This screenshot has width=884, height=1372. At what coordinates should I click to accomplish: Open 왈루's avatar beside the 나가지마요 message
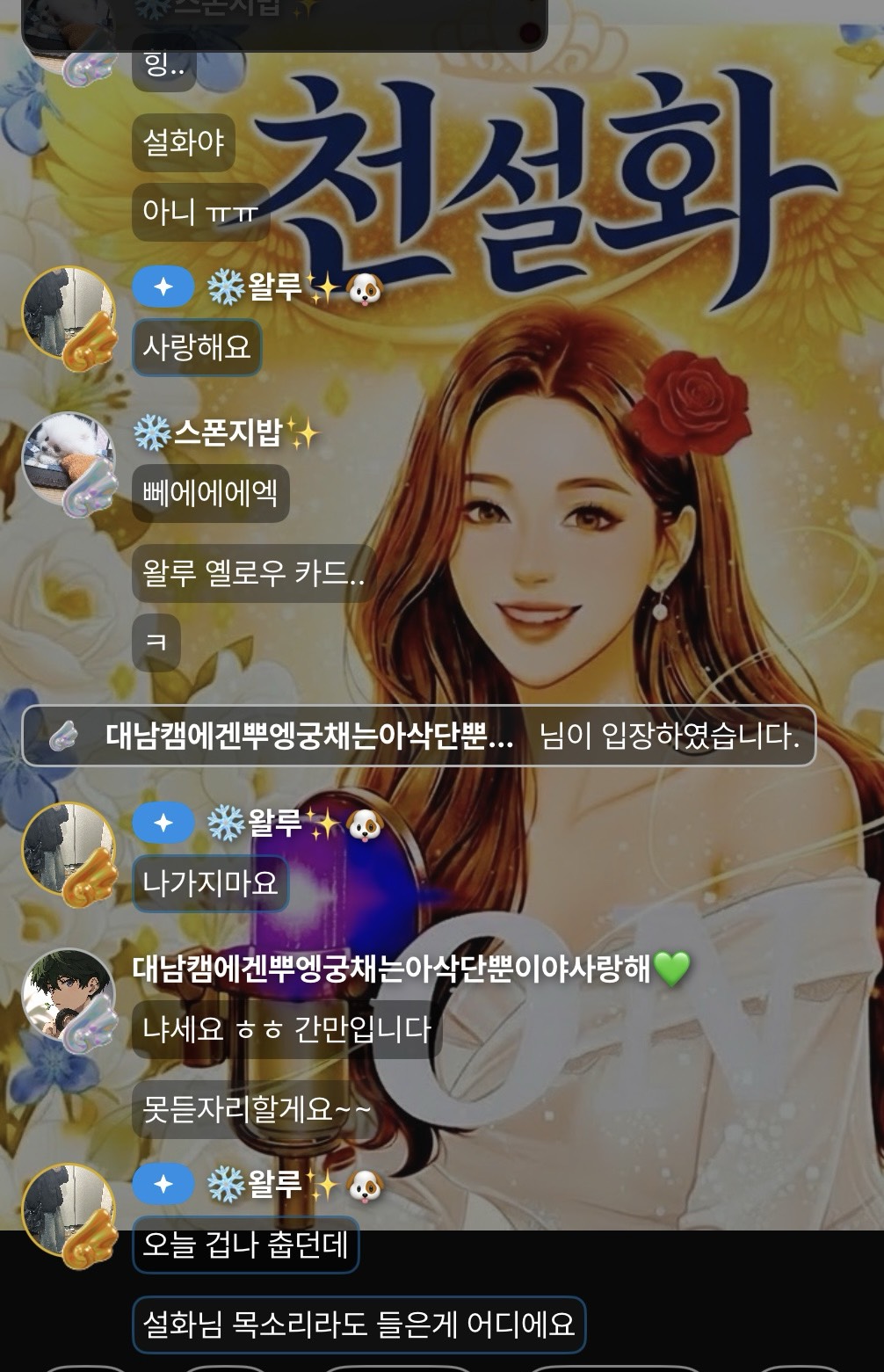click(x=68, y=849)
